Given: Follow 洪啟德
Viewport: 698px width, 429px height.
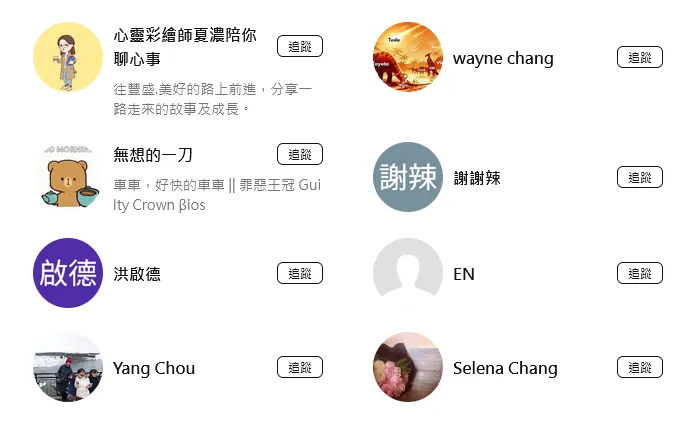Looking at the screenshot, I should click(x=299, y=273).
